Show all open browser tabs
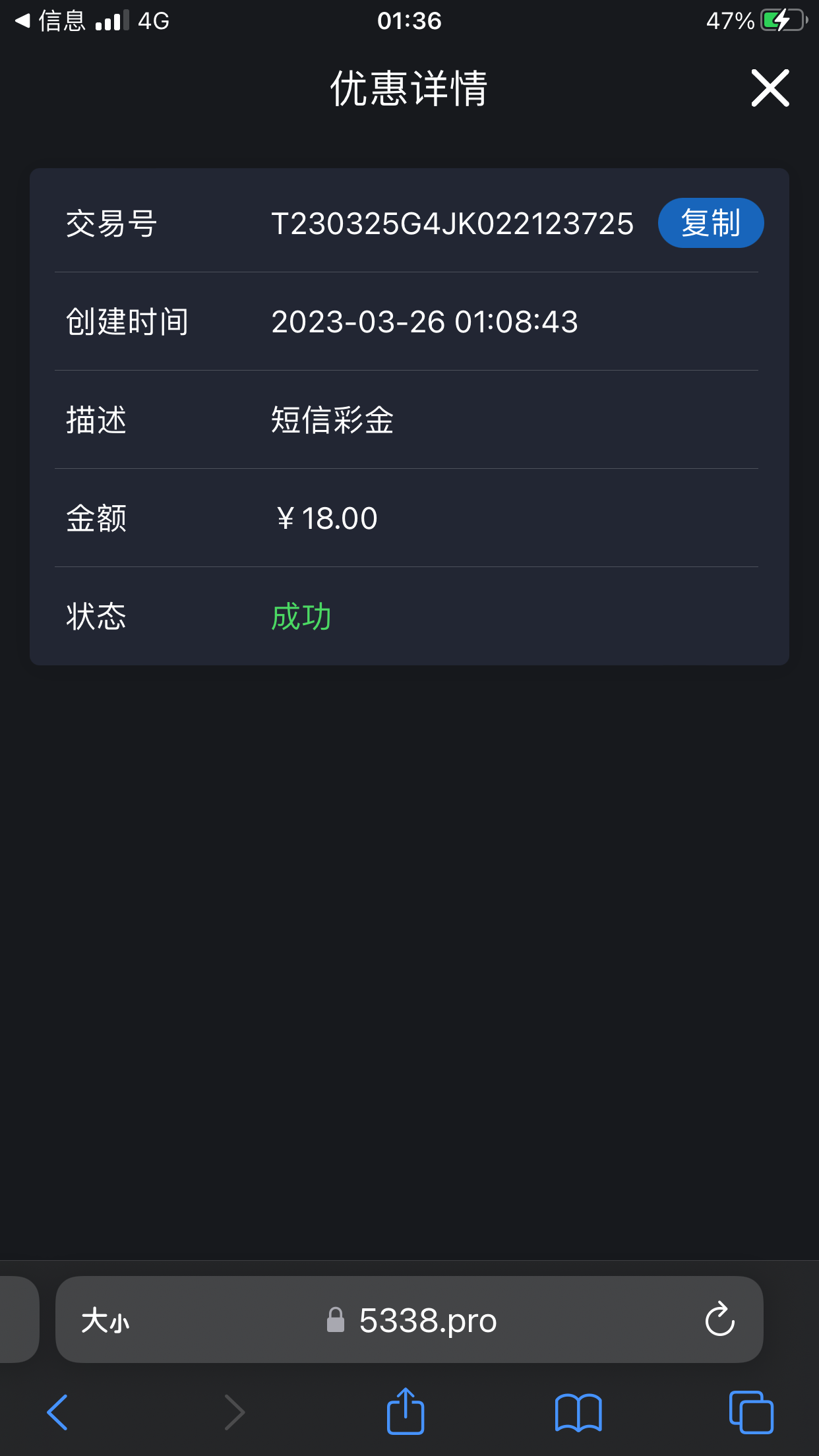 751,1410
